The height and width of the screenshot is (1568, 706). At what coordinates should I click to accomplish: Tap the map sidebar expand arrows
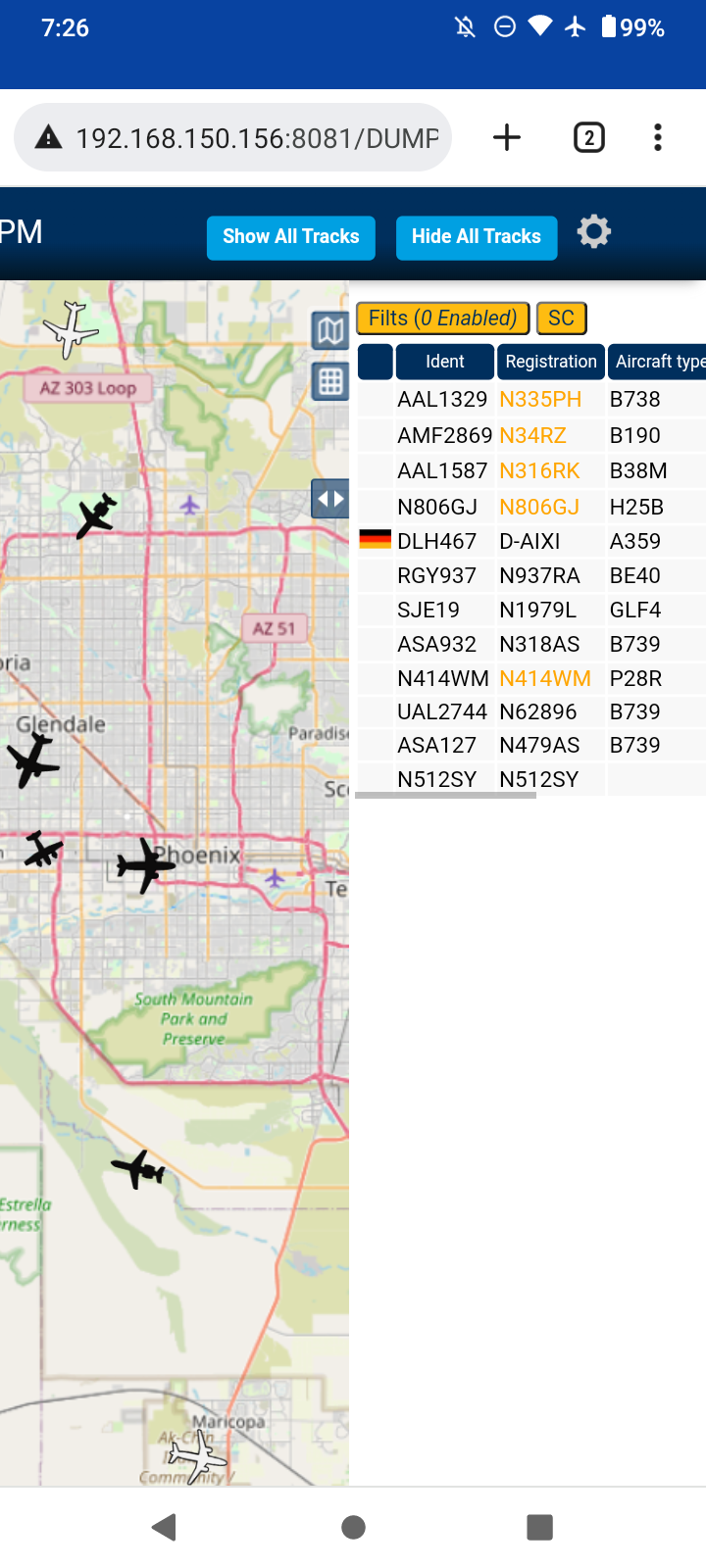330,499
